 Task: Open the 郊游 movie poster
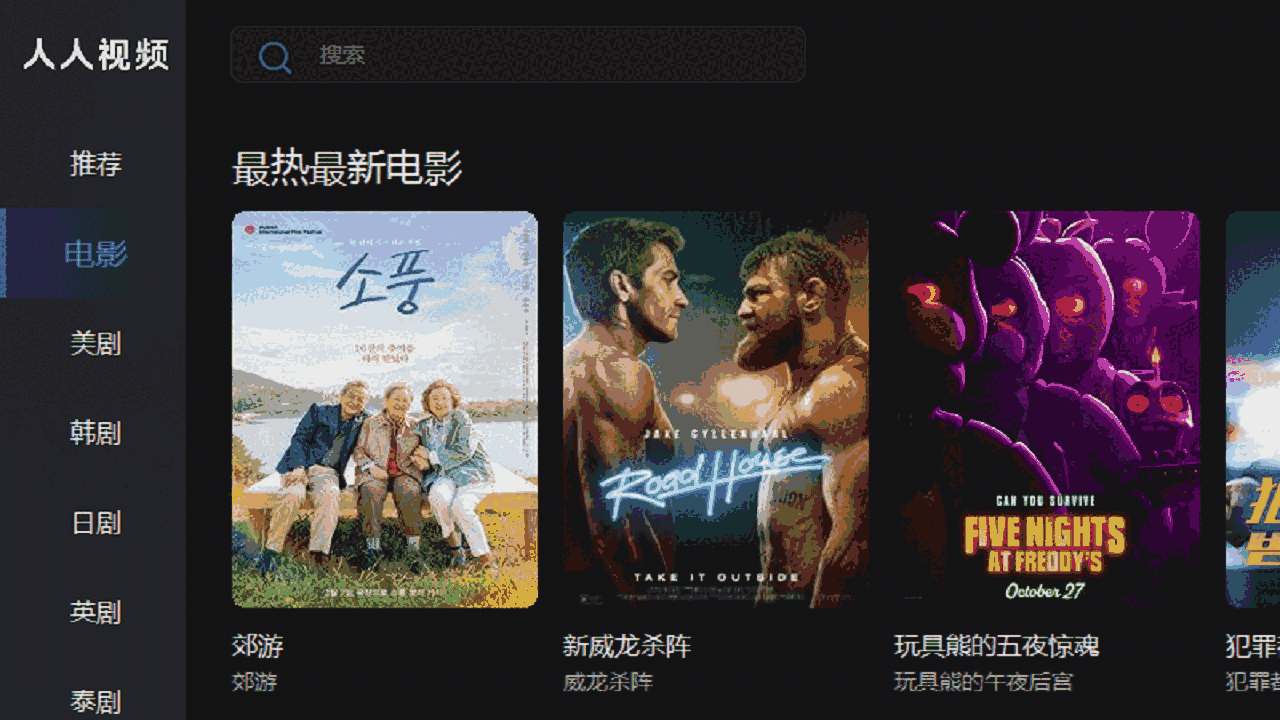pos(385,409)
